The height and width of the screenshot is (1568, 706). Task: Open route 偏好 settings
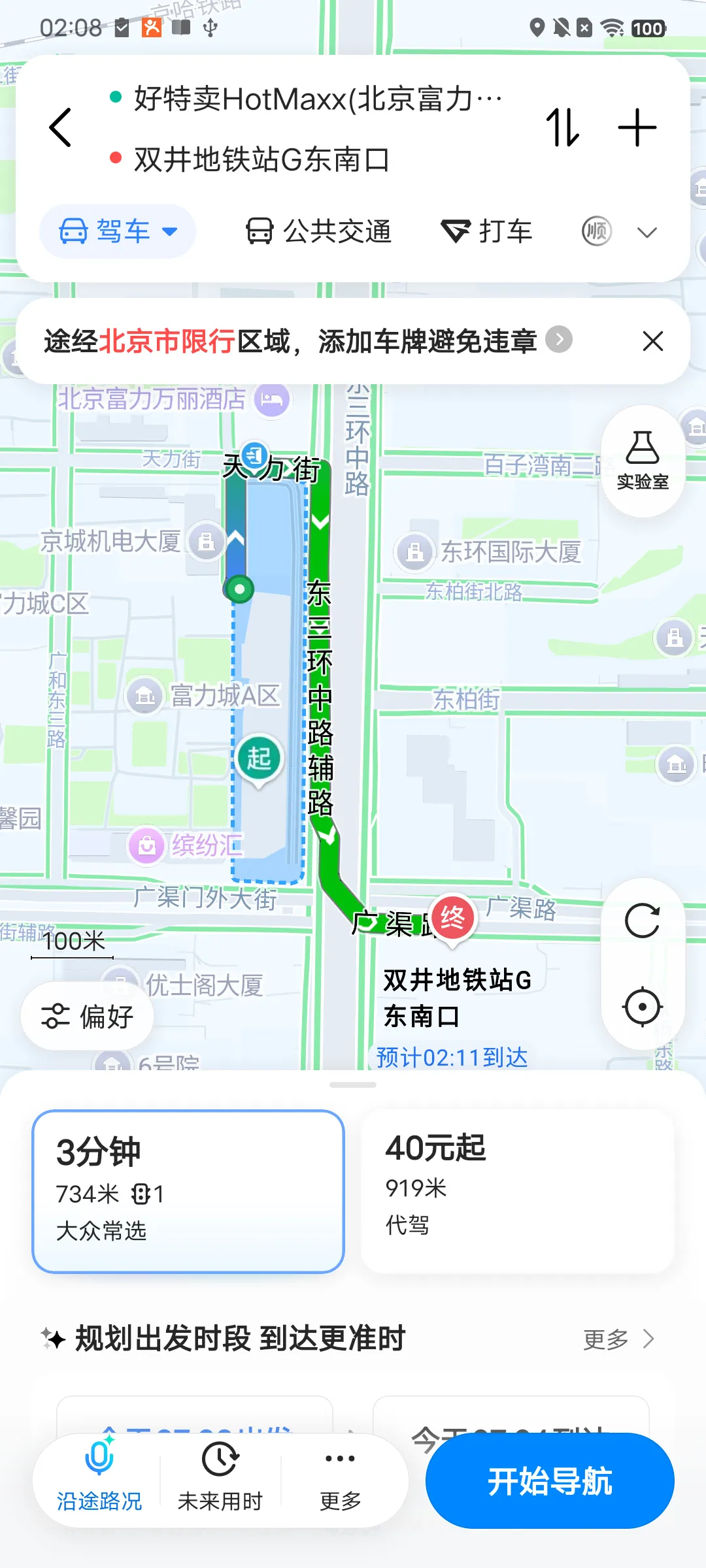click(x=88, y=1017)
